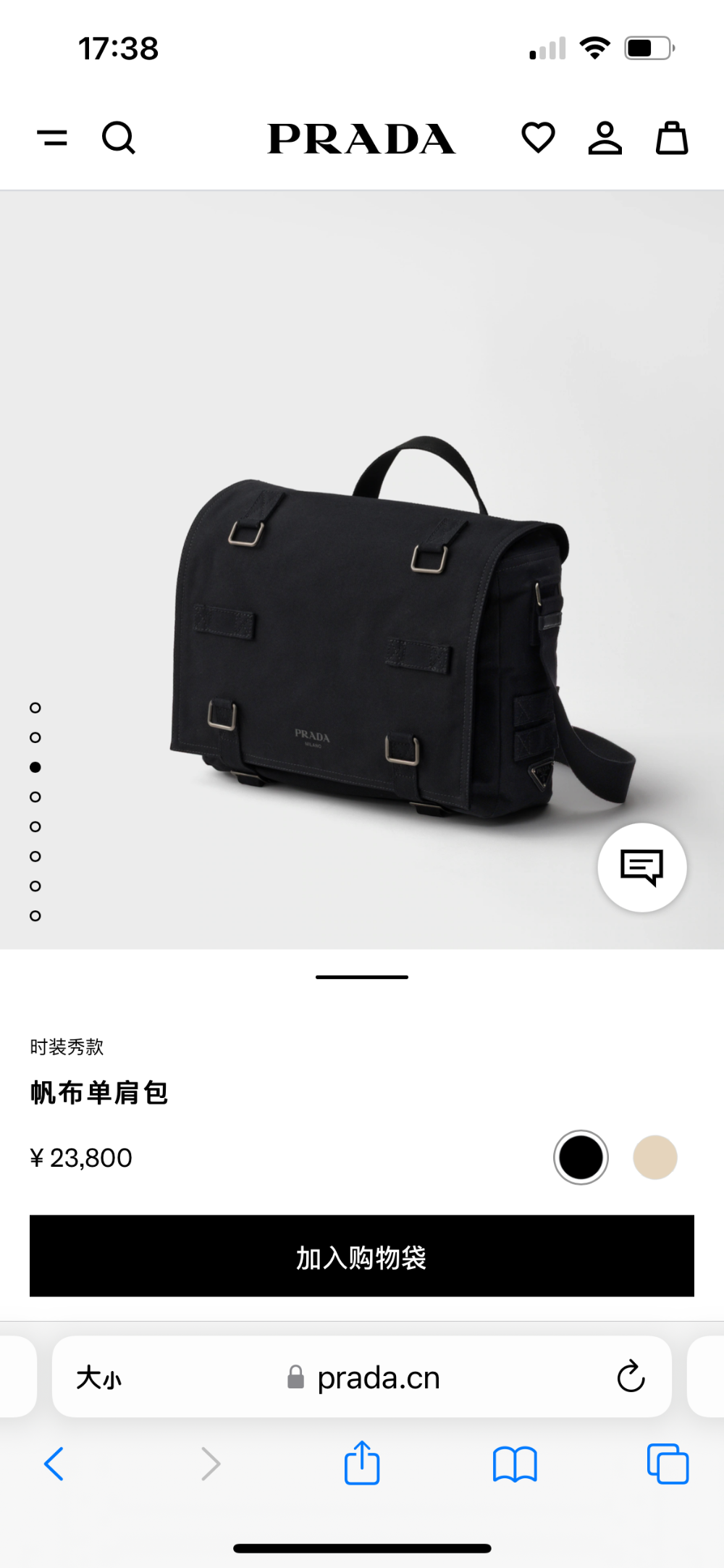Go back in Safari
The width and height of the screenshot is (724, 1568).
54,1464
